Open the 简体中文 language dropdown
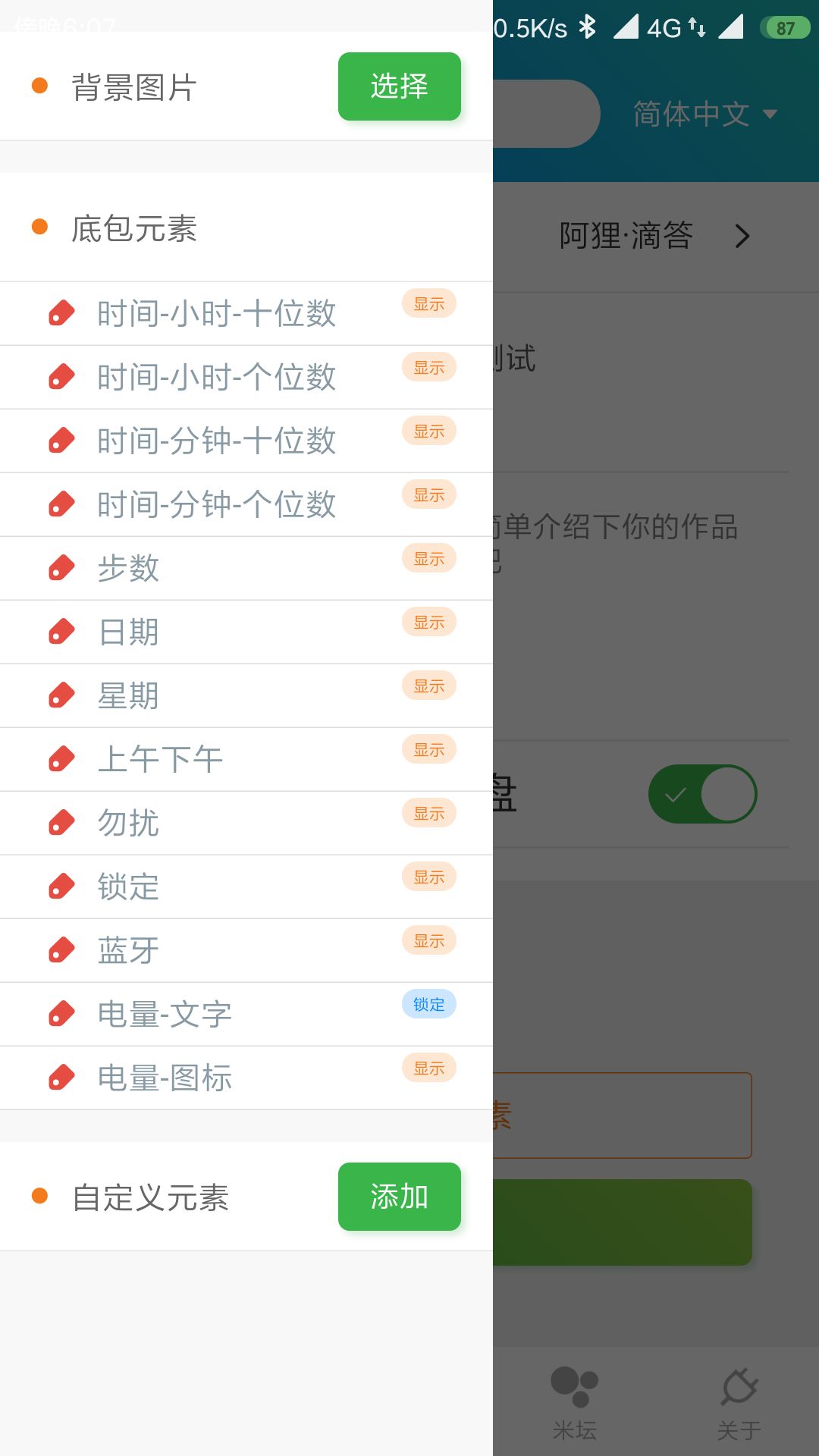The image size is (819, 1456). (x=705, y=114)
